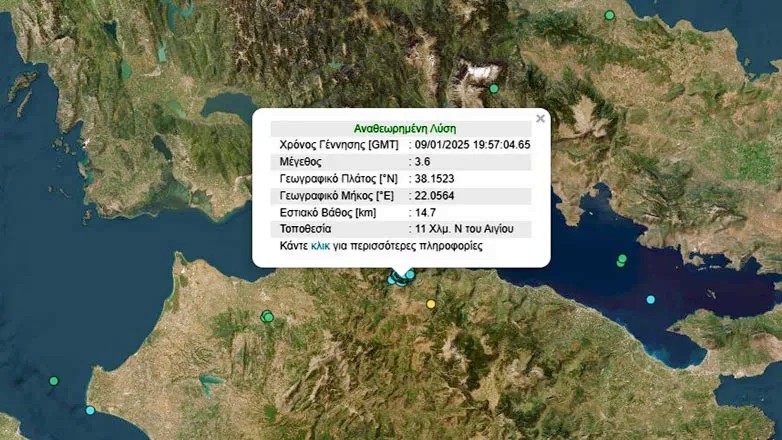The image size is (782, 440).
Task: Open the κλικ link for more information
Action: 321,245
